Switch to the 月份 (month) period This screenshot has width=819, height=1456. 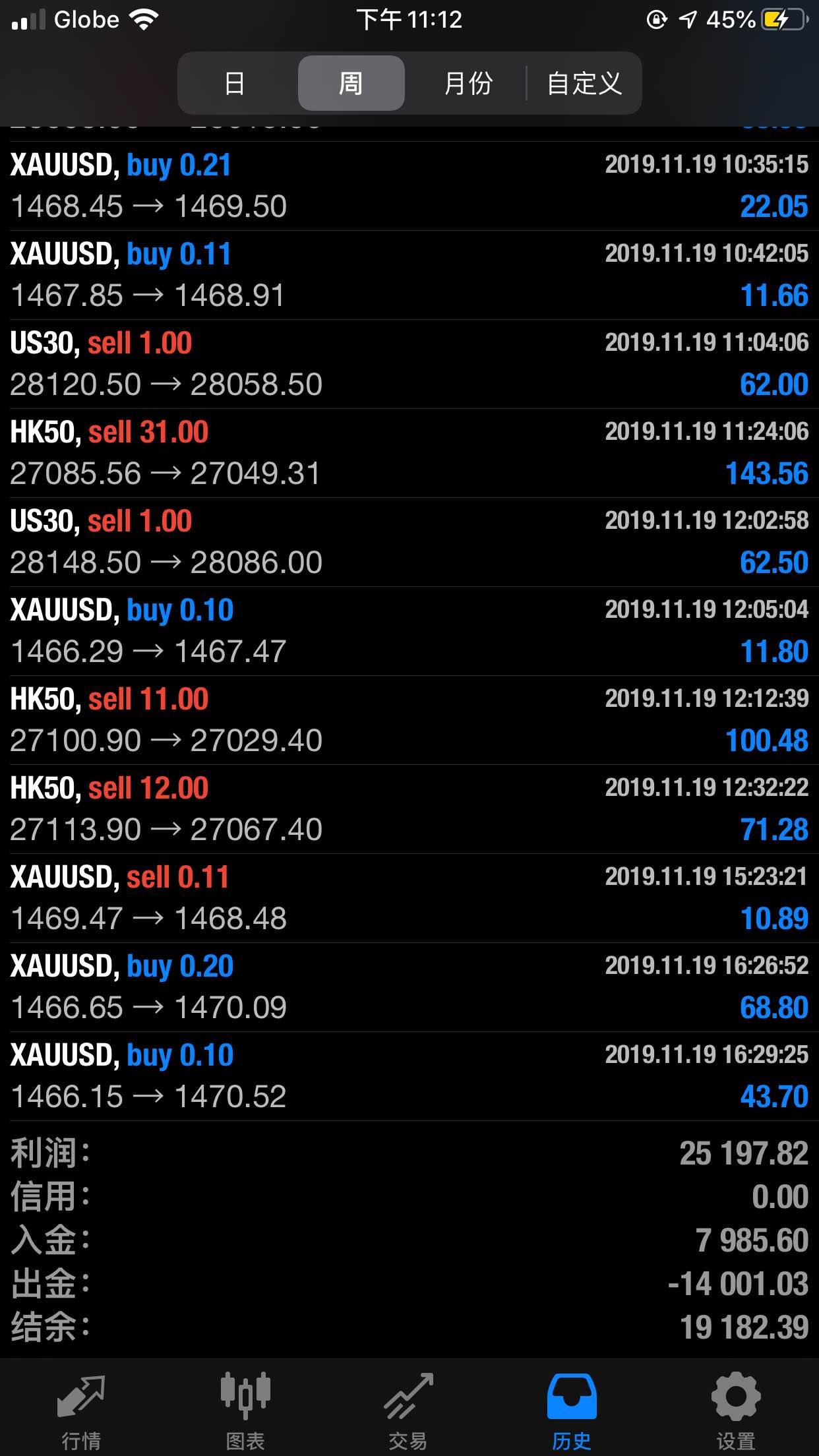[x=468, y=83]
